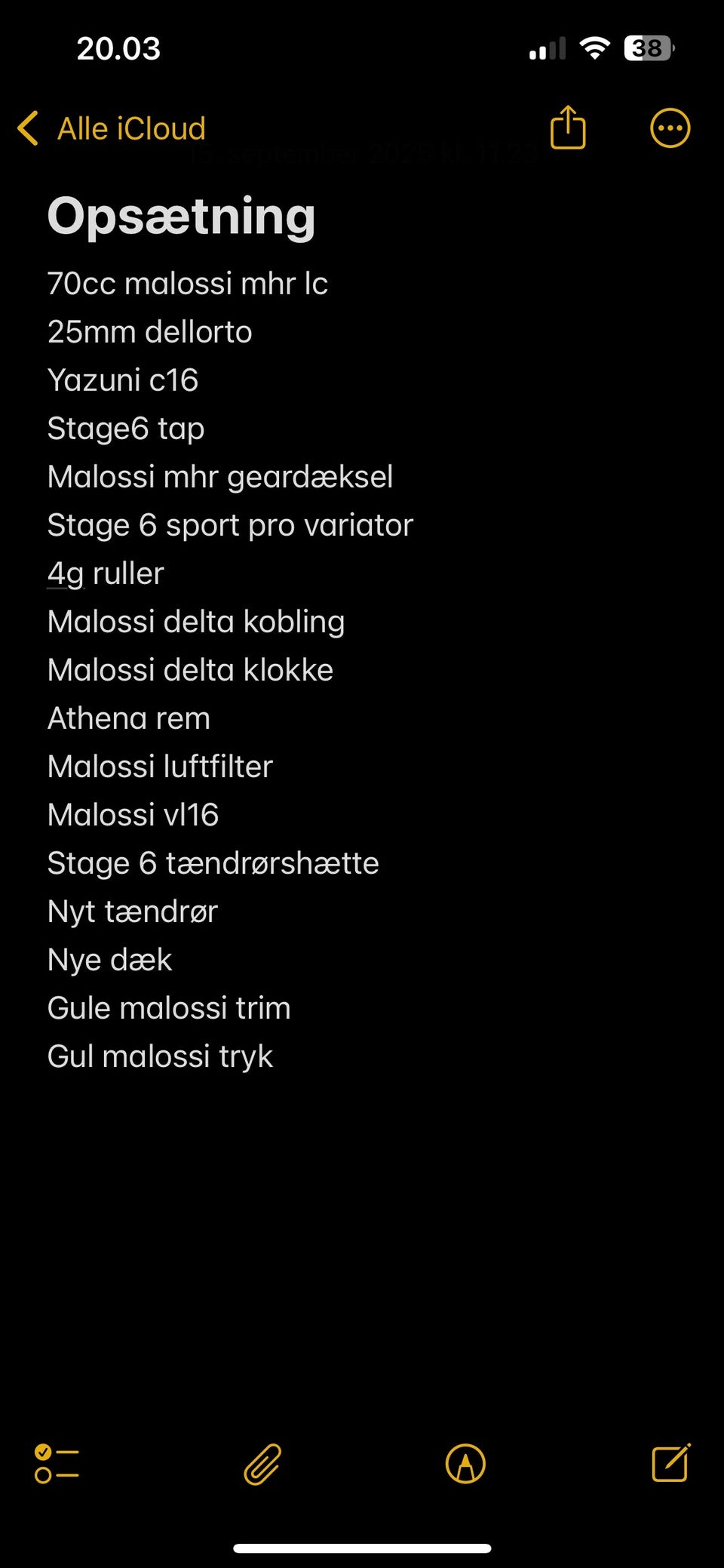724x1568 pixels.
Task: Tap the clock showing 20.03
Action: pos(118,48)
